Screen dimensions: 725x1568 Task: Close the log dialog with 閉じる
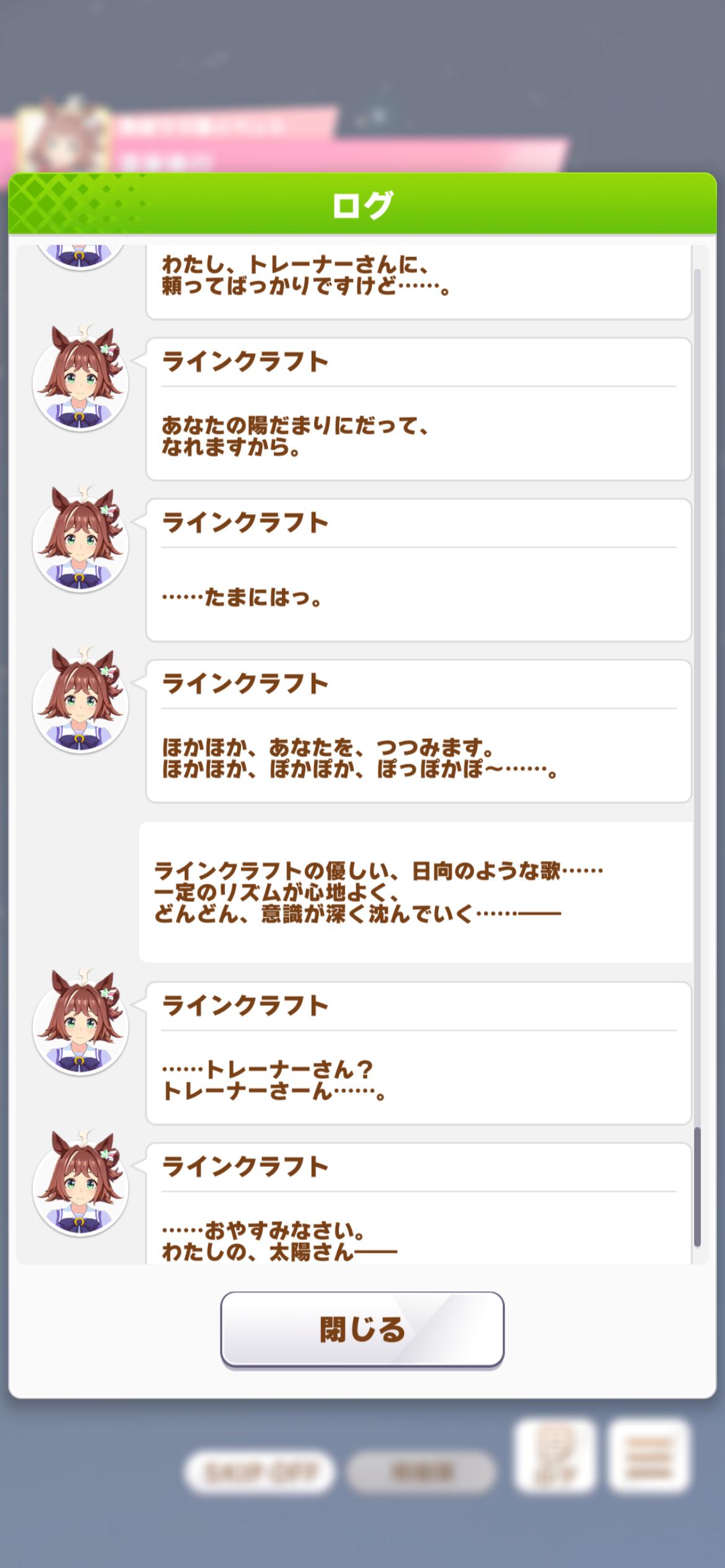(x=362, y=1328)
